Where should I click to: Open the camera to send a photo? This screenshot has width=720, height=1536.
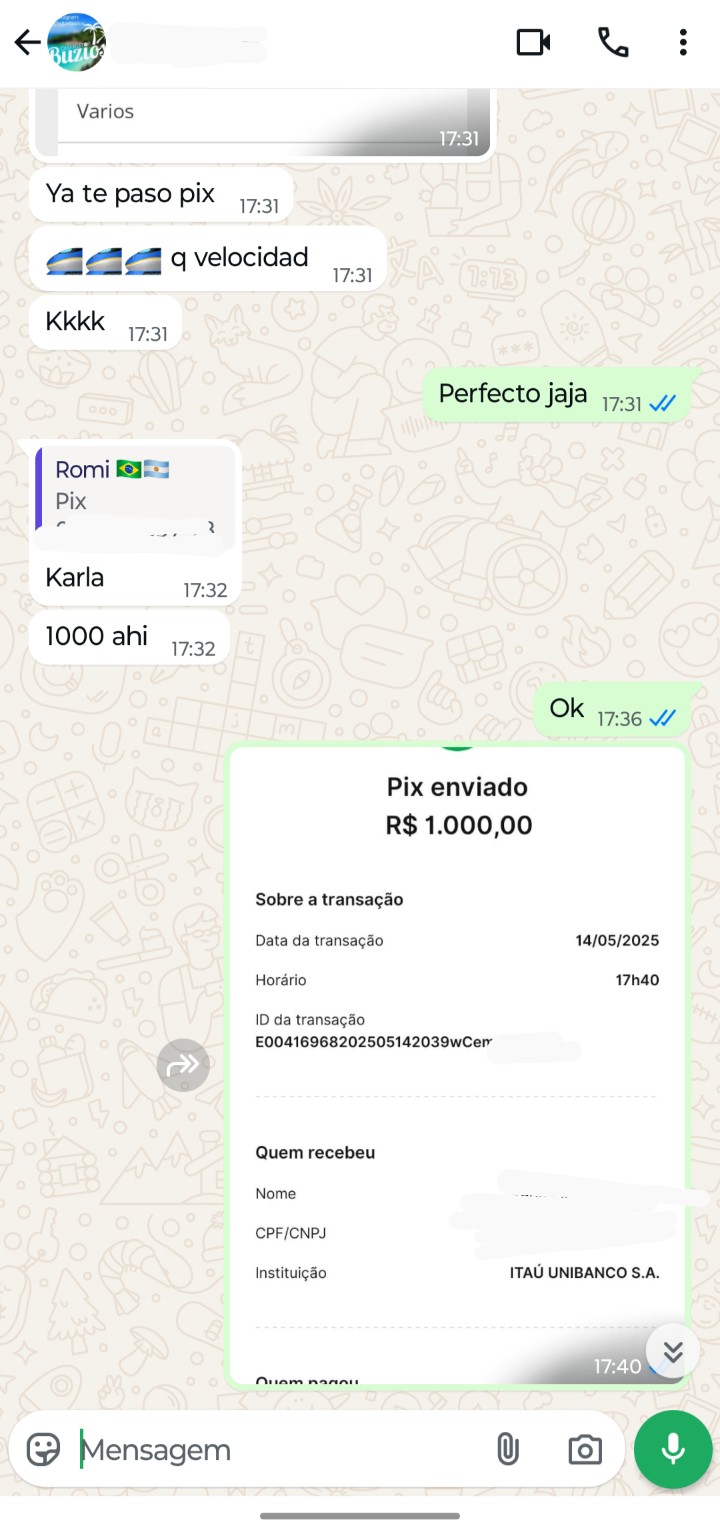click(x=585, y=1450)
